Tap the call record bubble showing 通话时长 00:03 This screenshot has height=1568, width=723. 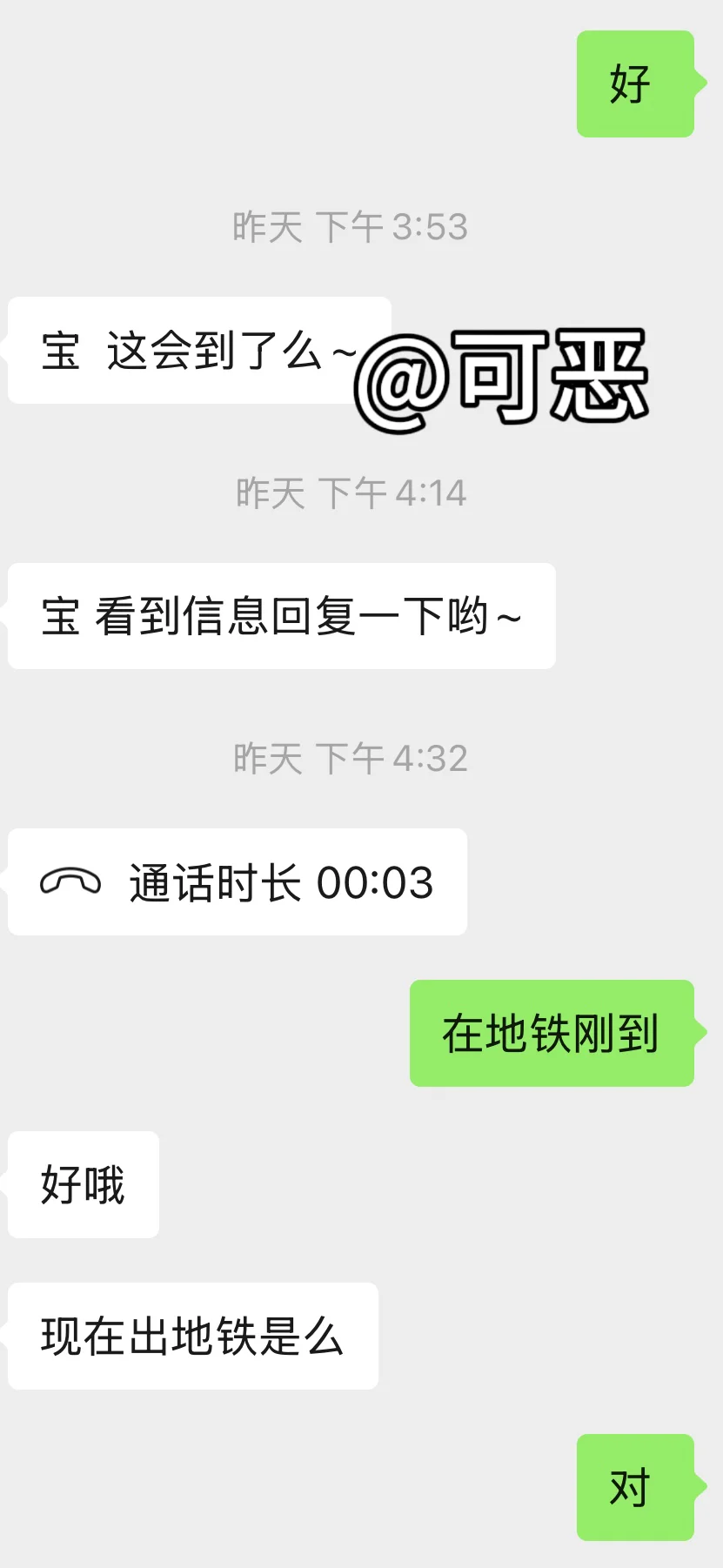(238, 882)
